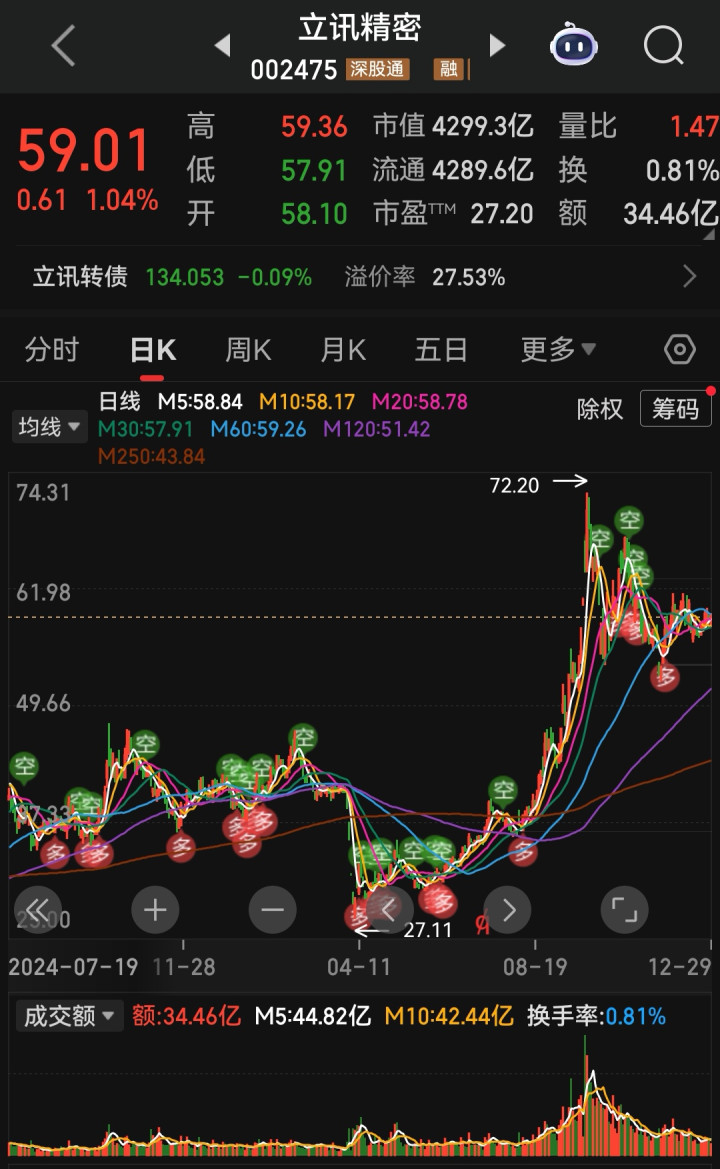Screen dimensions: 720x1169
Task: Open stock search
Action: tap(663, 45)
